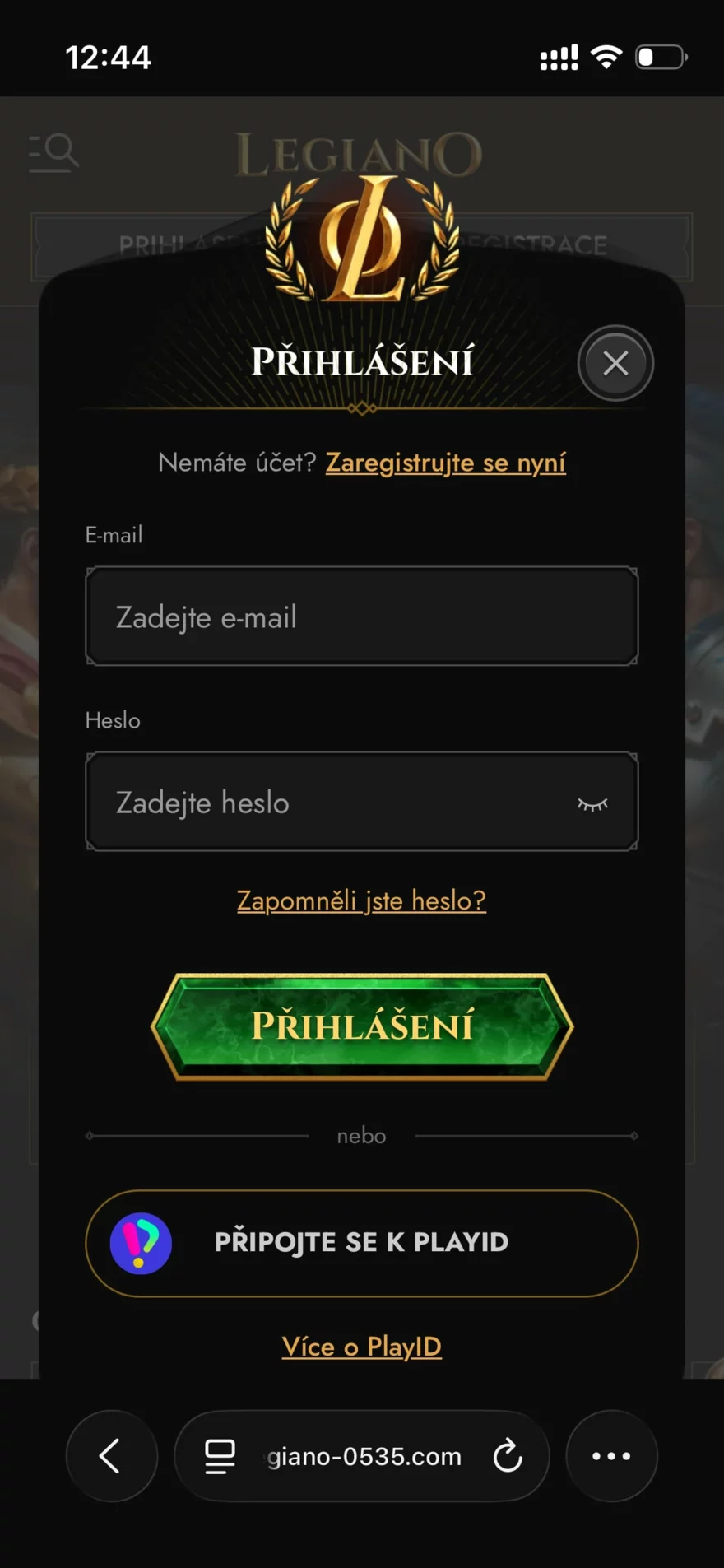Go back in the browser
724x1568 pixels.
[x=111, y=1455]
